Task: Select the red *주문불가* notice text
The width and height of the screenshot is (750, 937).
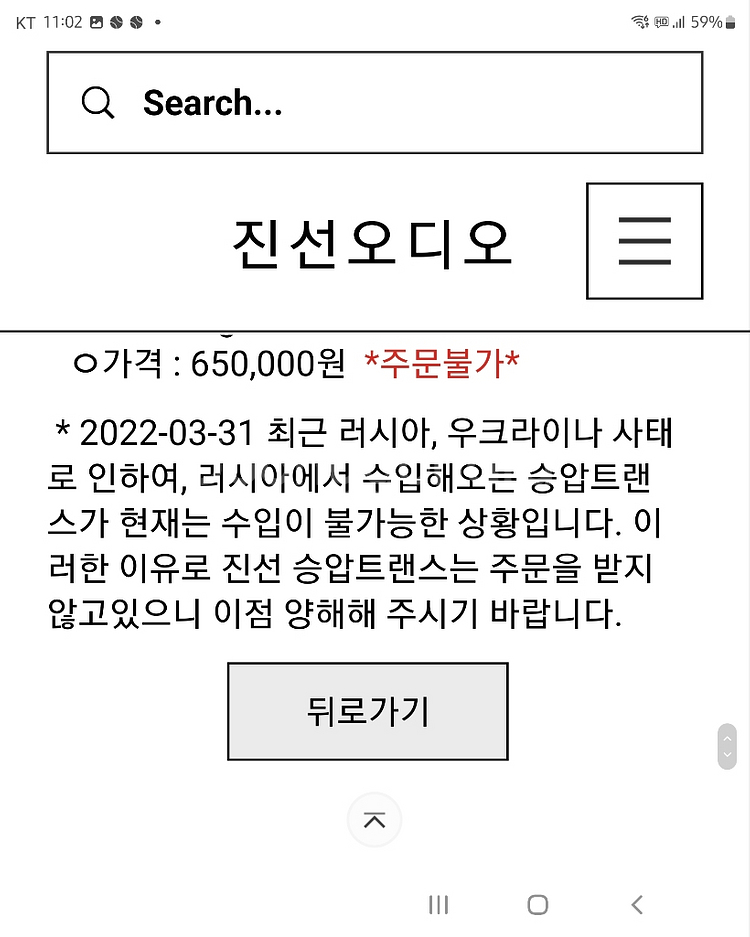Action: pos(442,363)
